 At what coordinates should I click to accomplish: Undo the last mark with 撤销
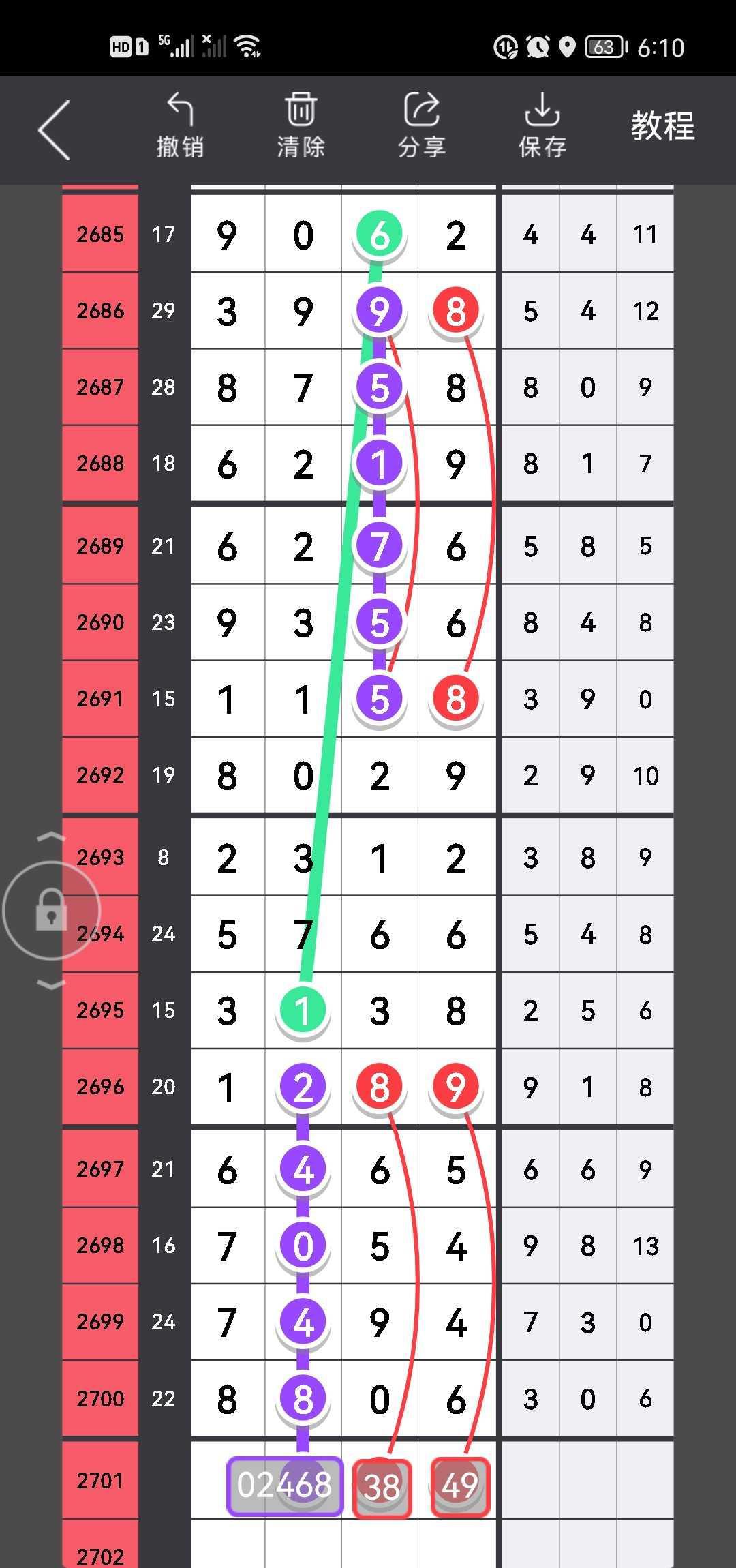click(180, 127)
